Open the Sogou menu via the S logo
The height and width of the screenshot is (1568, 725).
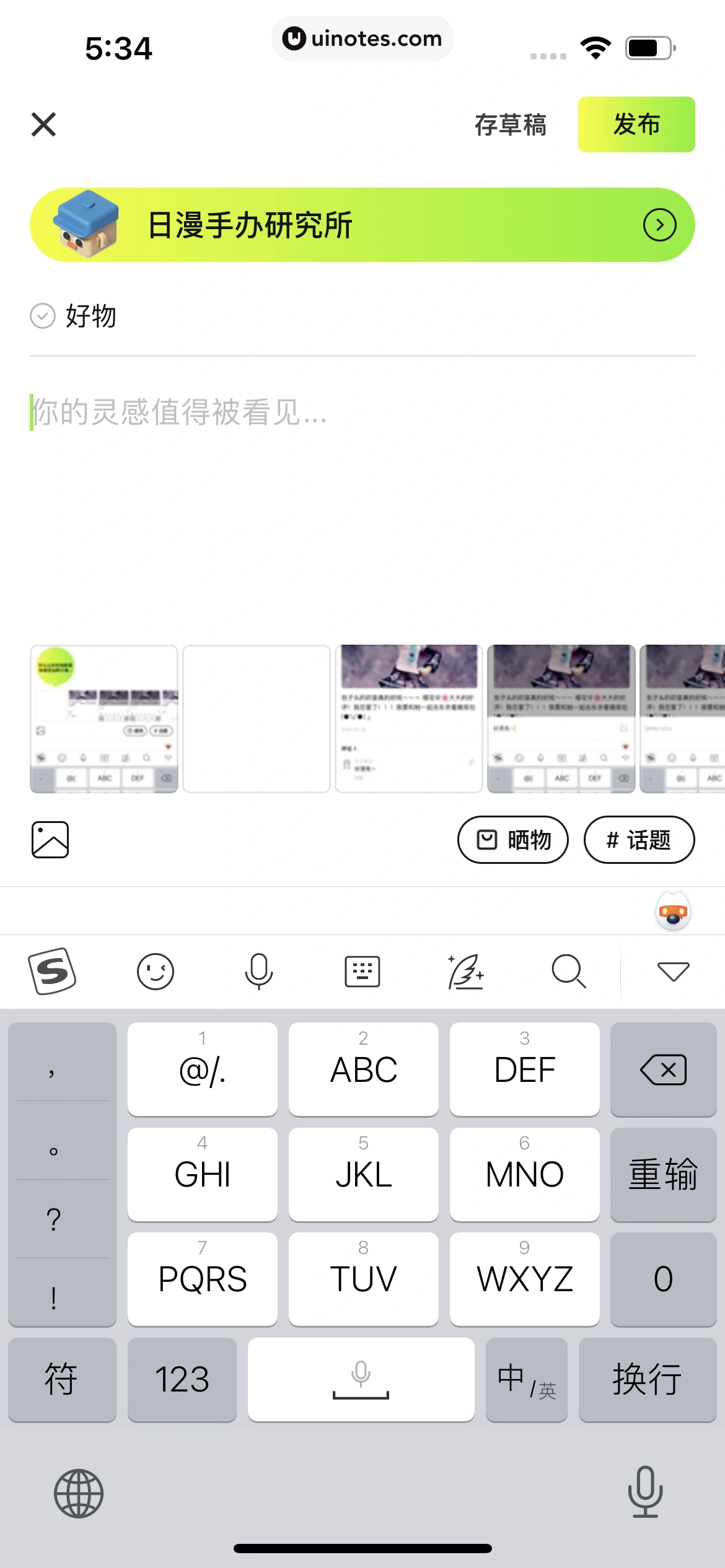pos(52,971)
